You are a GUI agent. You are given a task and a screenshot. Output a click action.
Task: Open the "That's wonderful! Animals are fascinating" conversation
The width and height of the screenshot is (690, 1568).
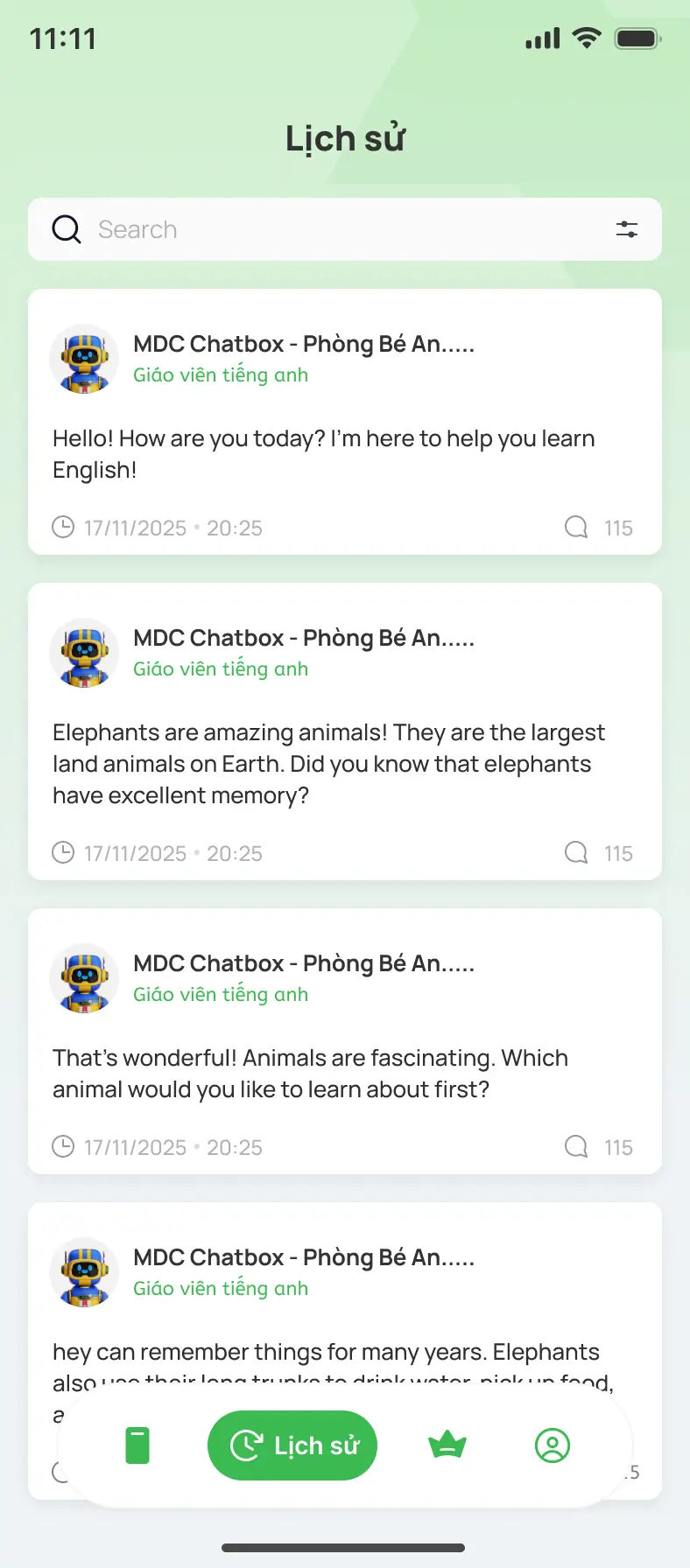tap(344, 1073)
